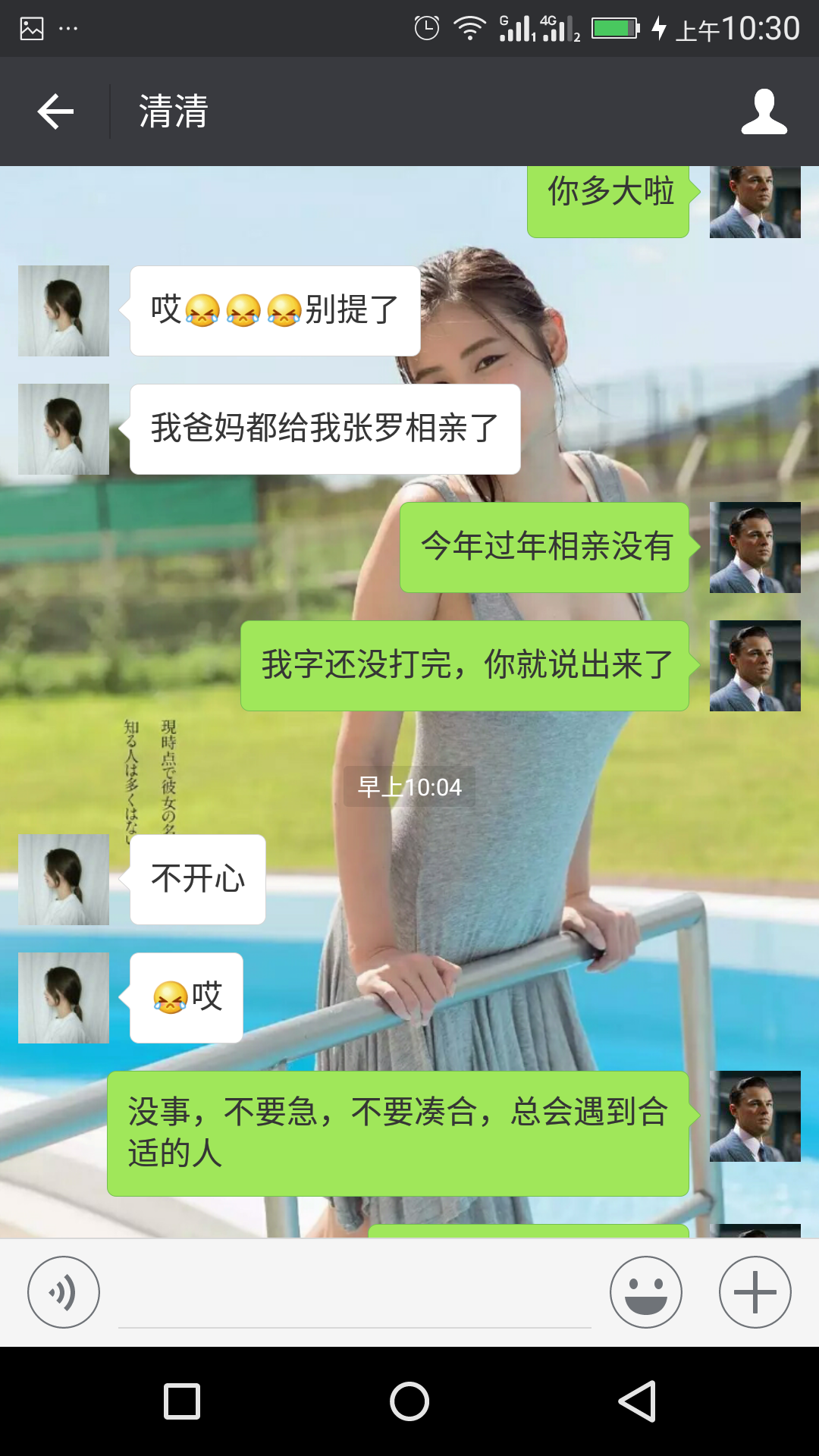Switch to voice message input

coord(64,1292)
